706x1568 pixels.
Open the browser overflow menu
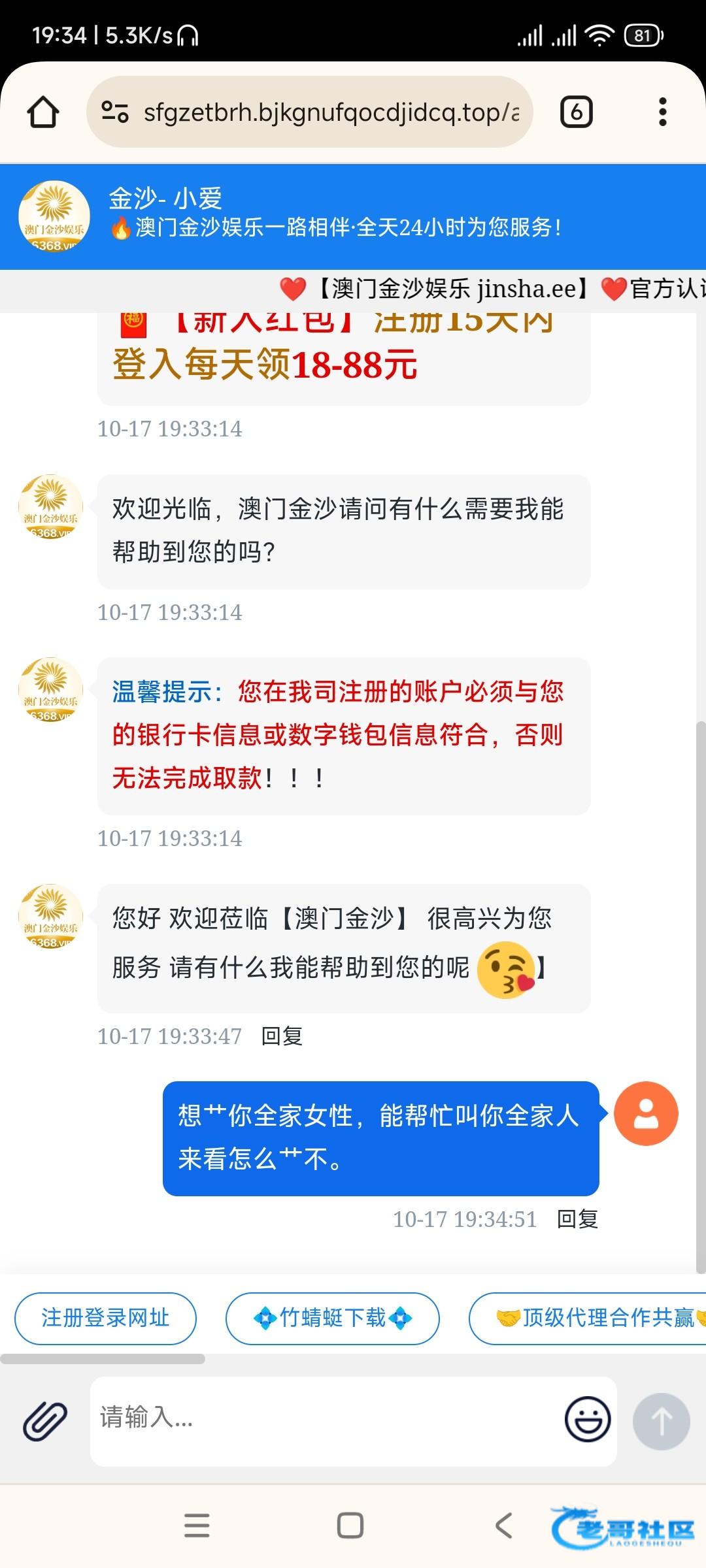[662, 112]
